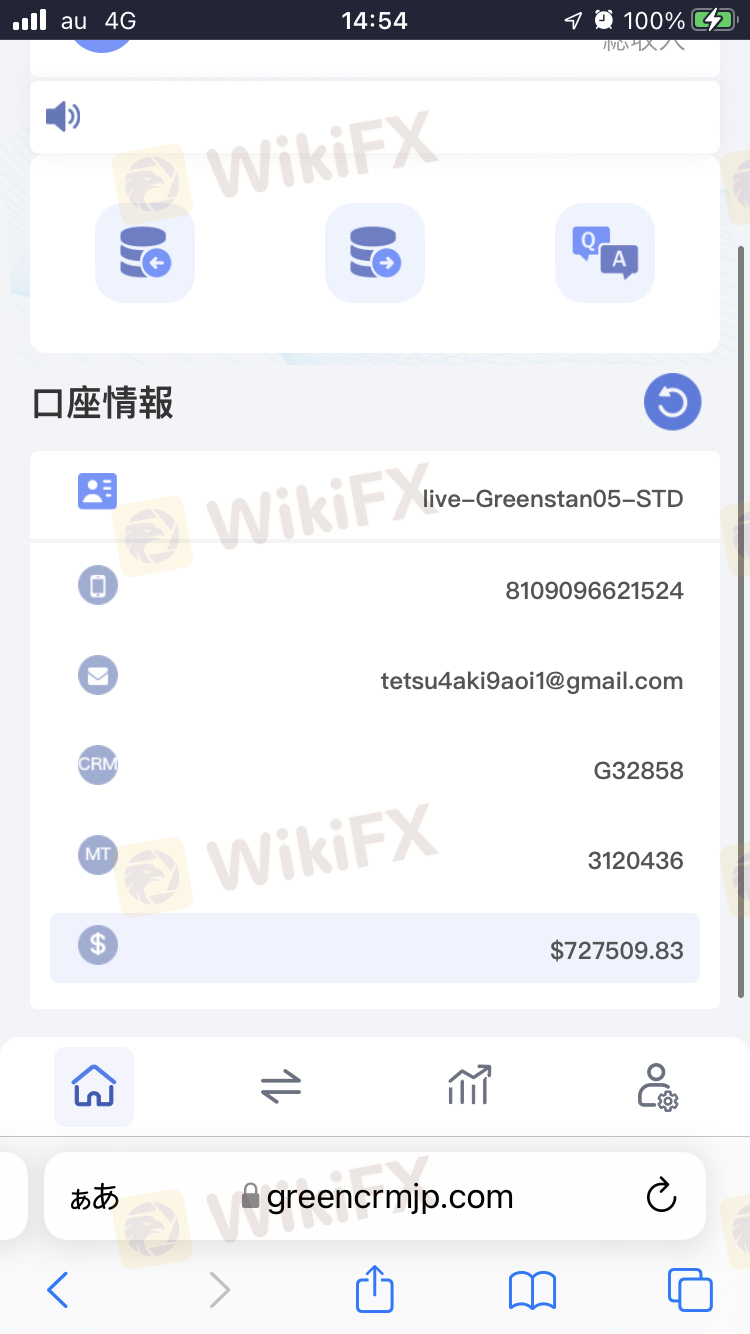Open the ぁあ page format menu
Image resolution: width=750 pixels, height=1334 pixels.
click(94, 1197)
